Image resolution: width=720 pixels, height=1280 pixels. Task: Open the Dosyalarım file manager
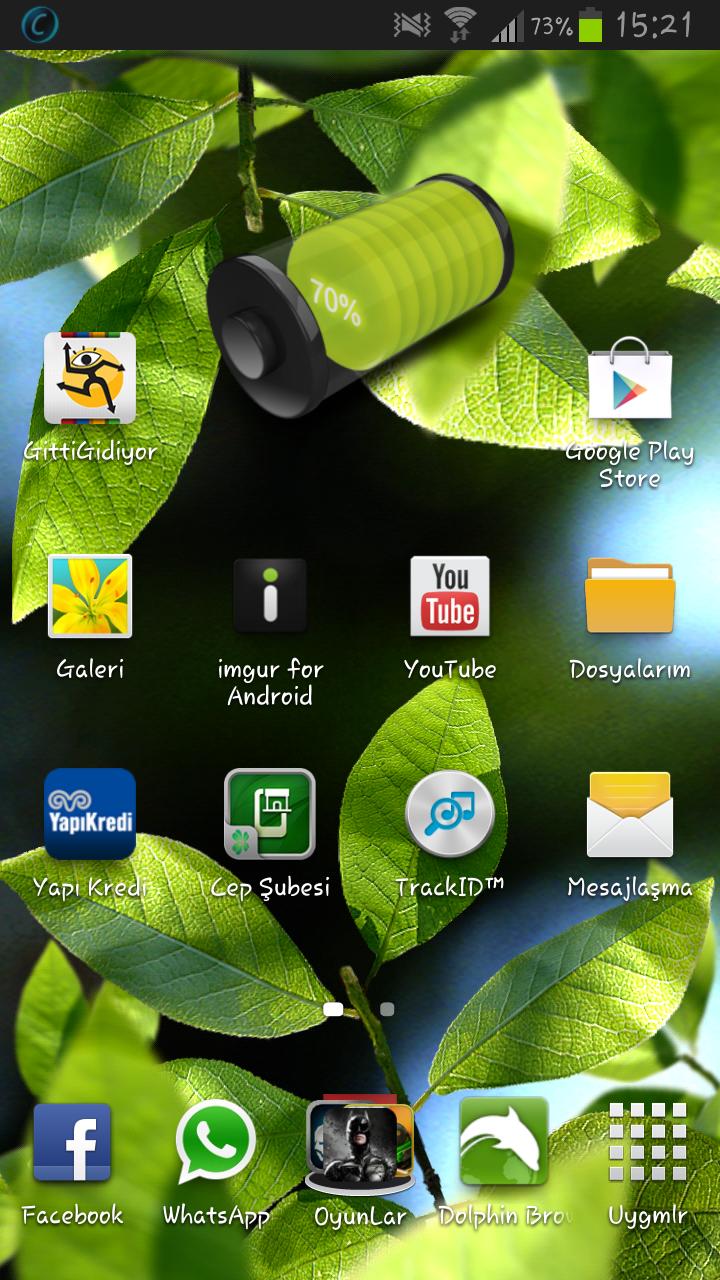point(630,596)
